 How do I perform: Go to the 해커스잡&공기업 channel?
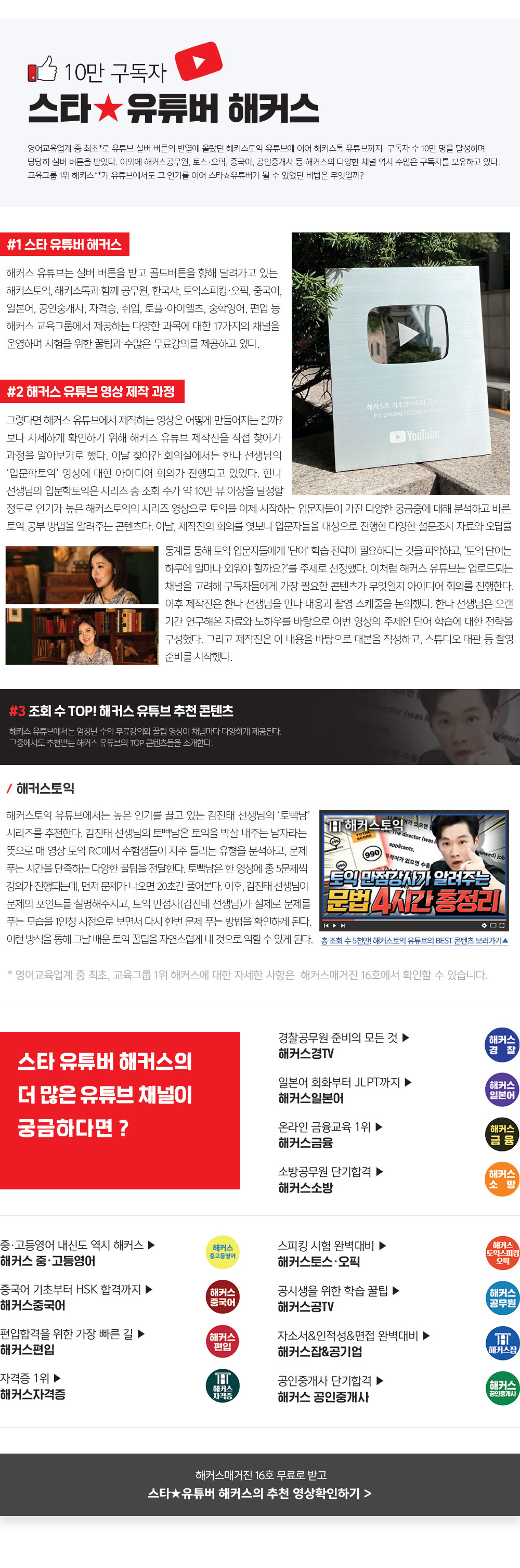pyautogui.click(x=353, y=1343)
